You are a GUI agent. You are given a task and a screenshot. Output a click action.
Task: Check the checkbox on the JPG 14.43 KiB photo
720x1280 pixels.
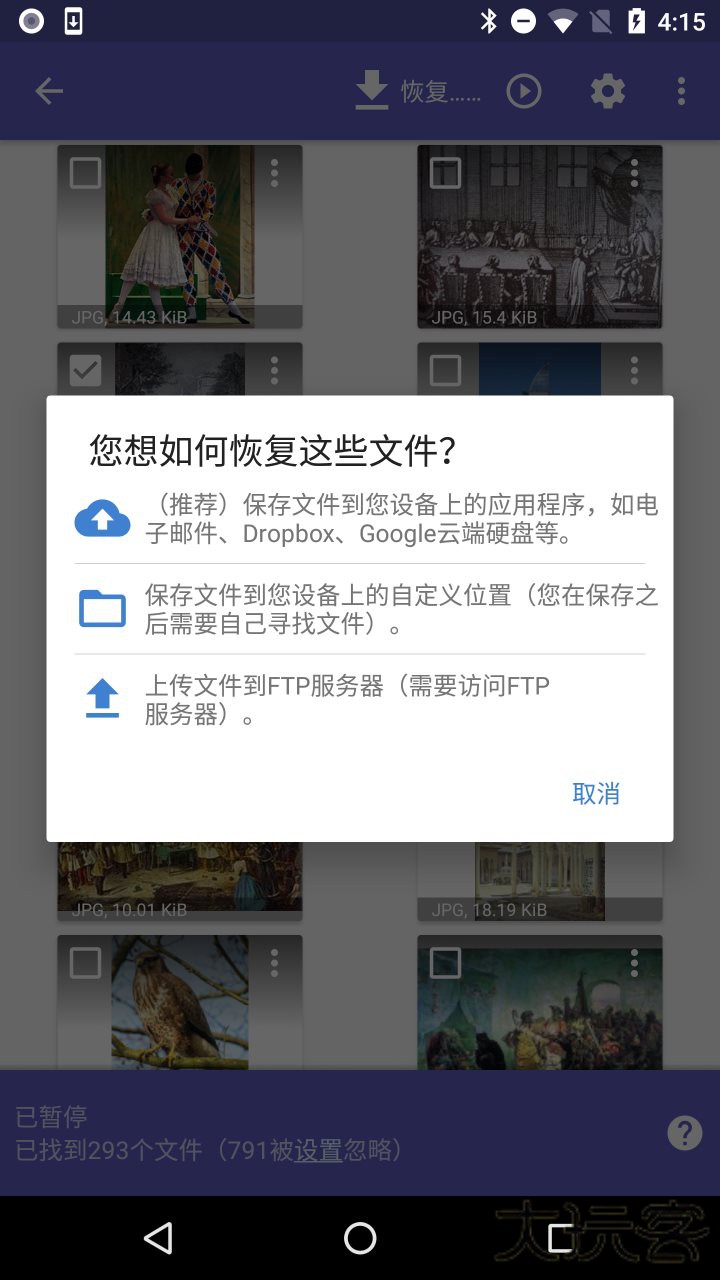tap(84, 172)
